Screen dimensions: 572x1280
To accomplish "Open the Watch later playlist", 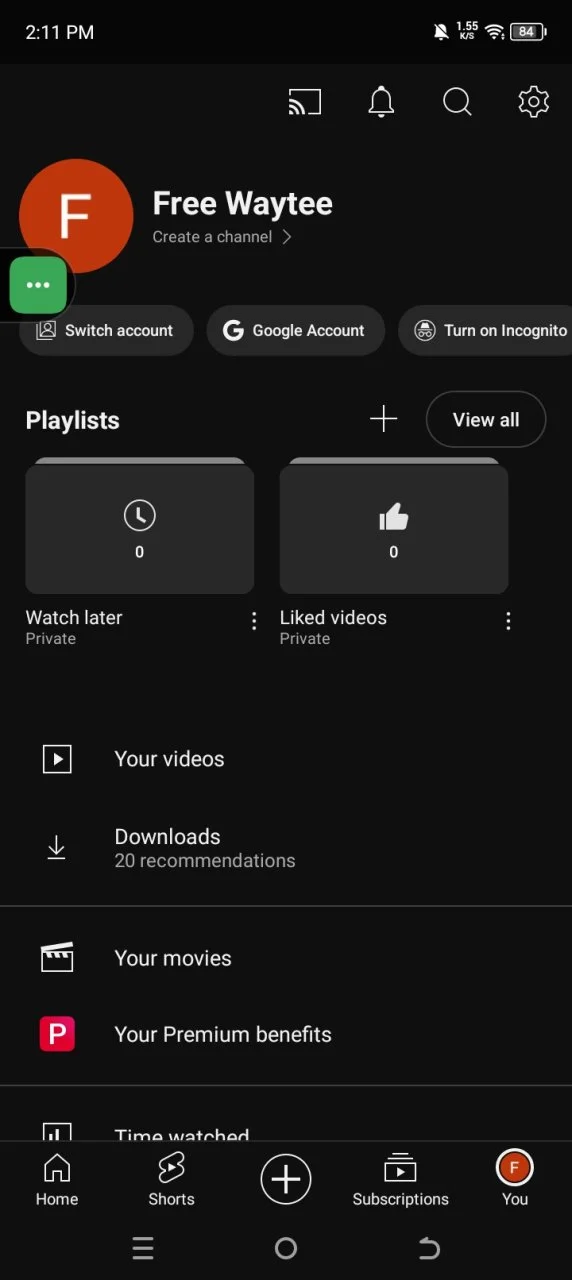I will [x=139, y=527].
